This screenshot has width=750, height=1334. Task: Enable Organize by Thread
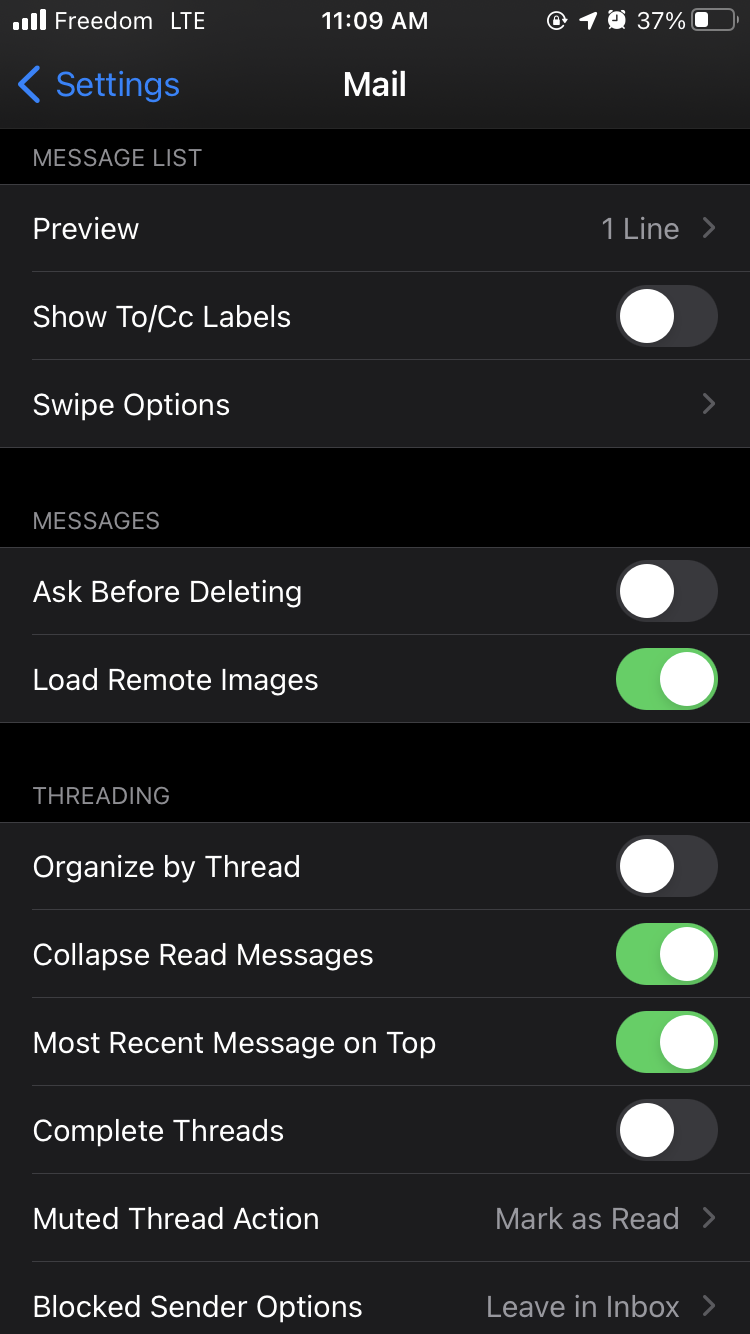(x=666, y=866)
